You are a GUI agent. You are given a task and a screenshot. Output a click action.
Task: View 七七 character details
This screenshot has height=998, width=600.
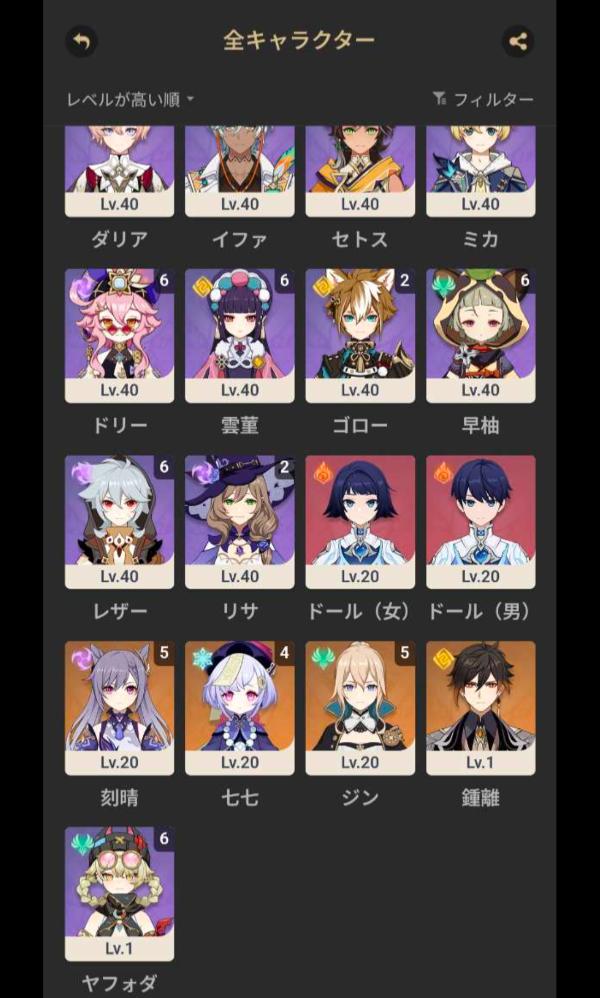(x=240, y=707)
